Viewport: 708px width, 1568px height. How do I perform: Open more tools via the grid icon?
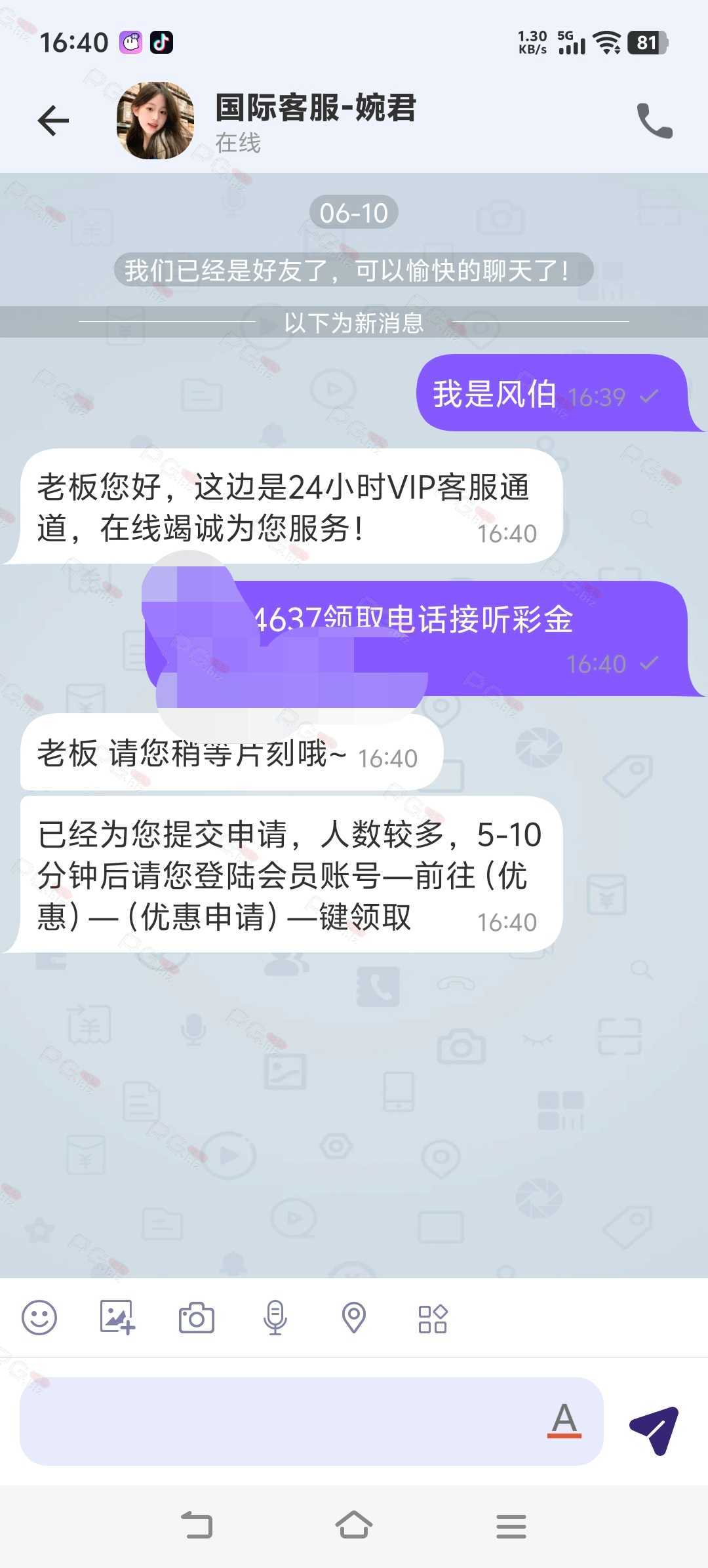click(433, 1318)
